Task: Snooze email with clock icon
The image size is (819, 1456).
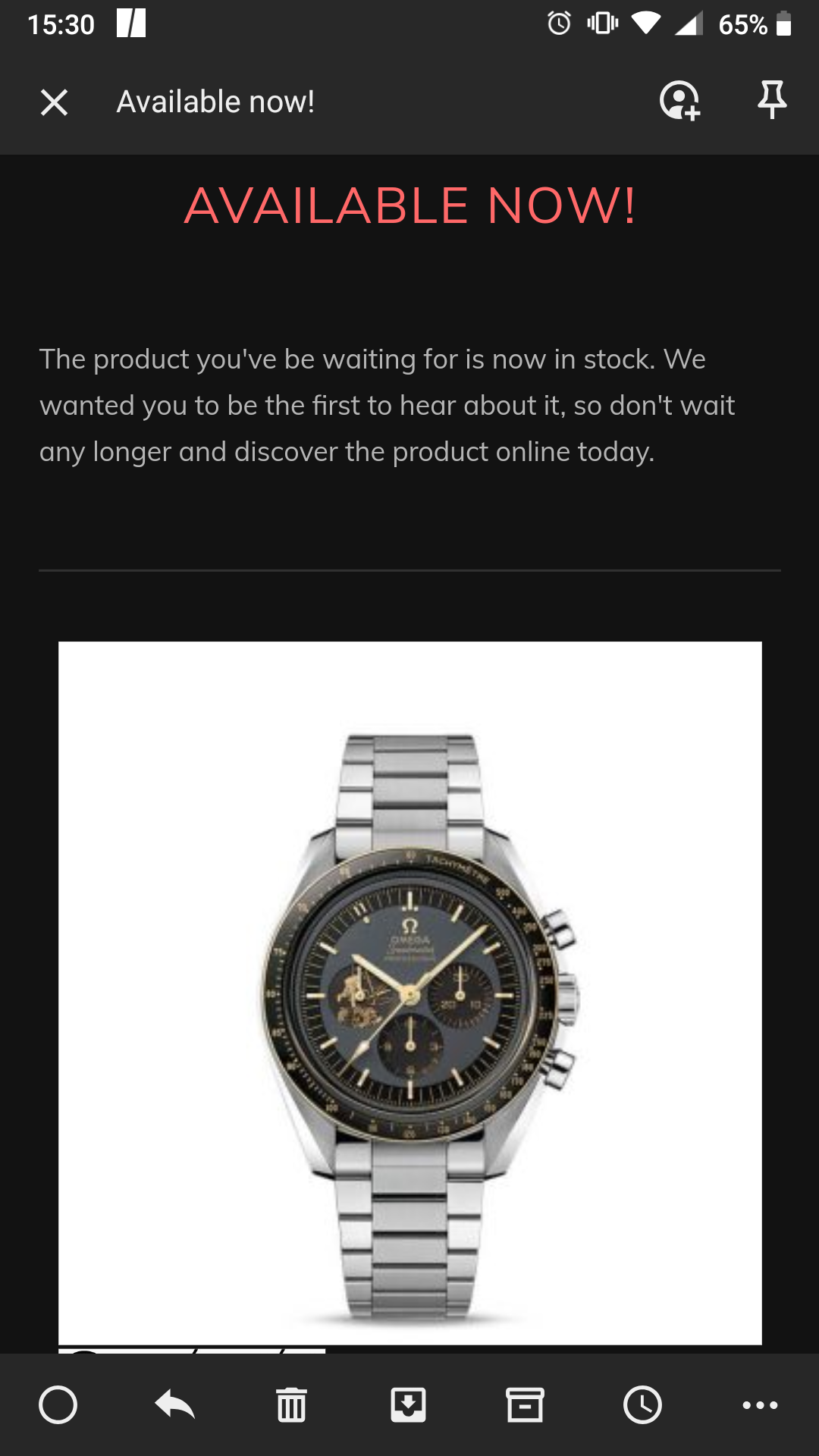Action: 642,1405
